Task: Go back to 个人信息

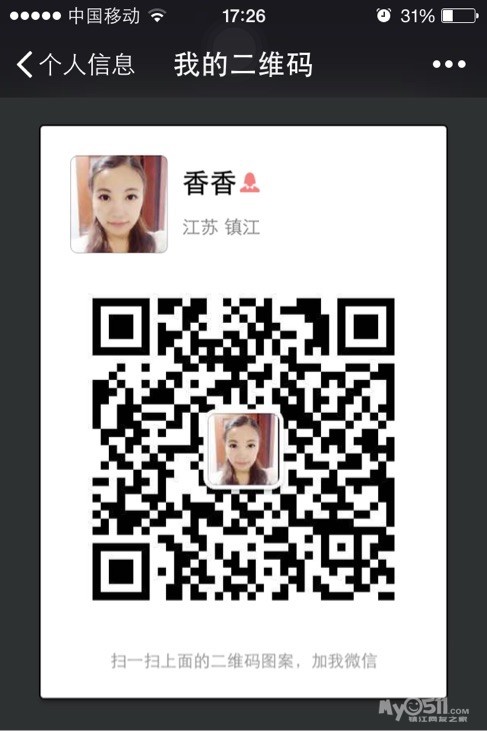Action: coord(75,64)
